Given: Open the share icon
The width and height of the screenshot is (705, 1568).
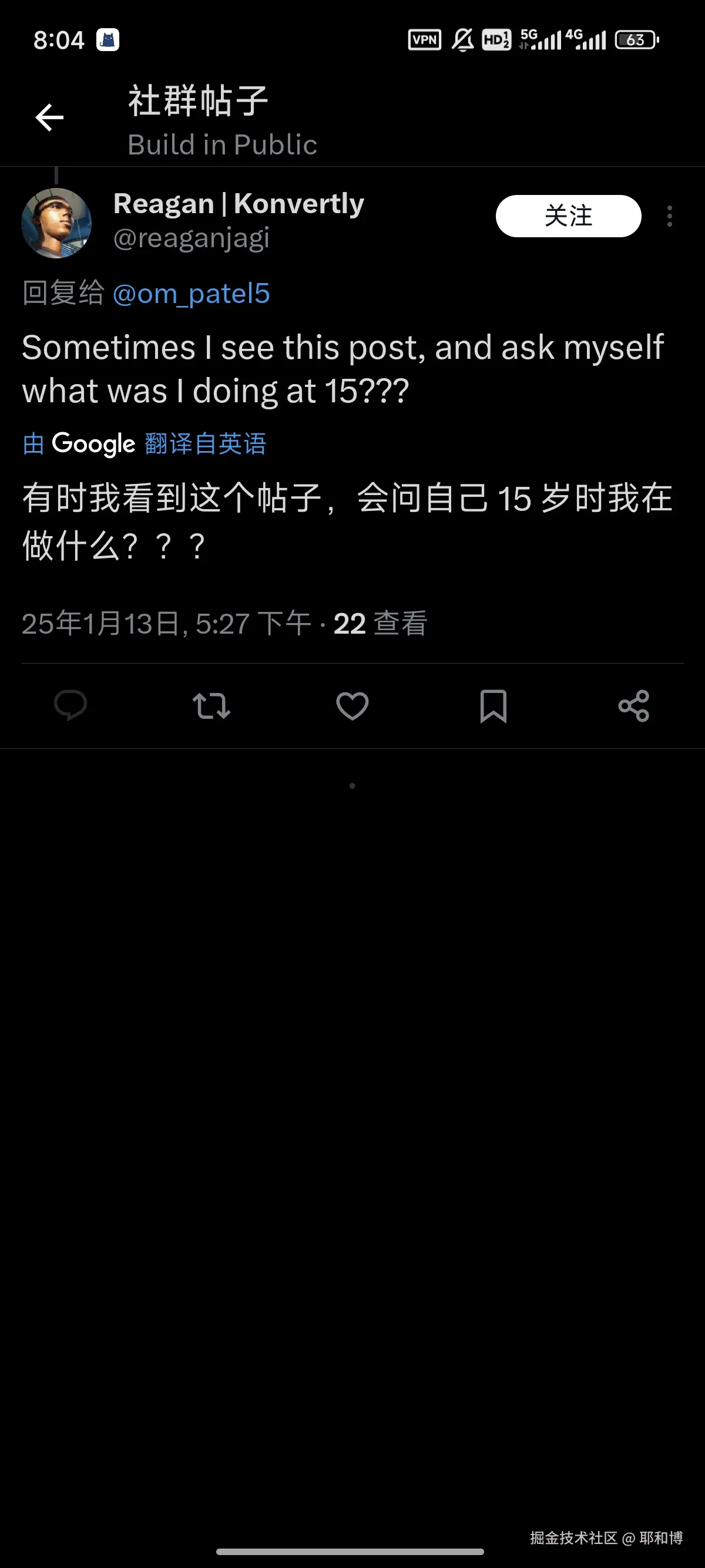Looking at the screenshot, I should click(634, 706).
